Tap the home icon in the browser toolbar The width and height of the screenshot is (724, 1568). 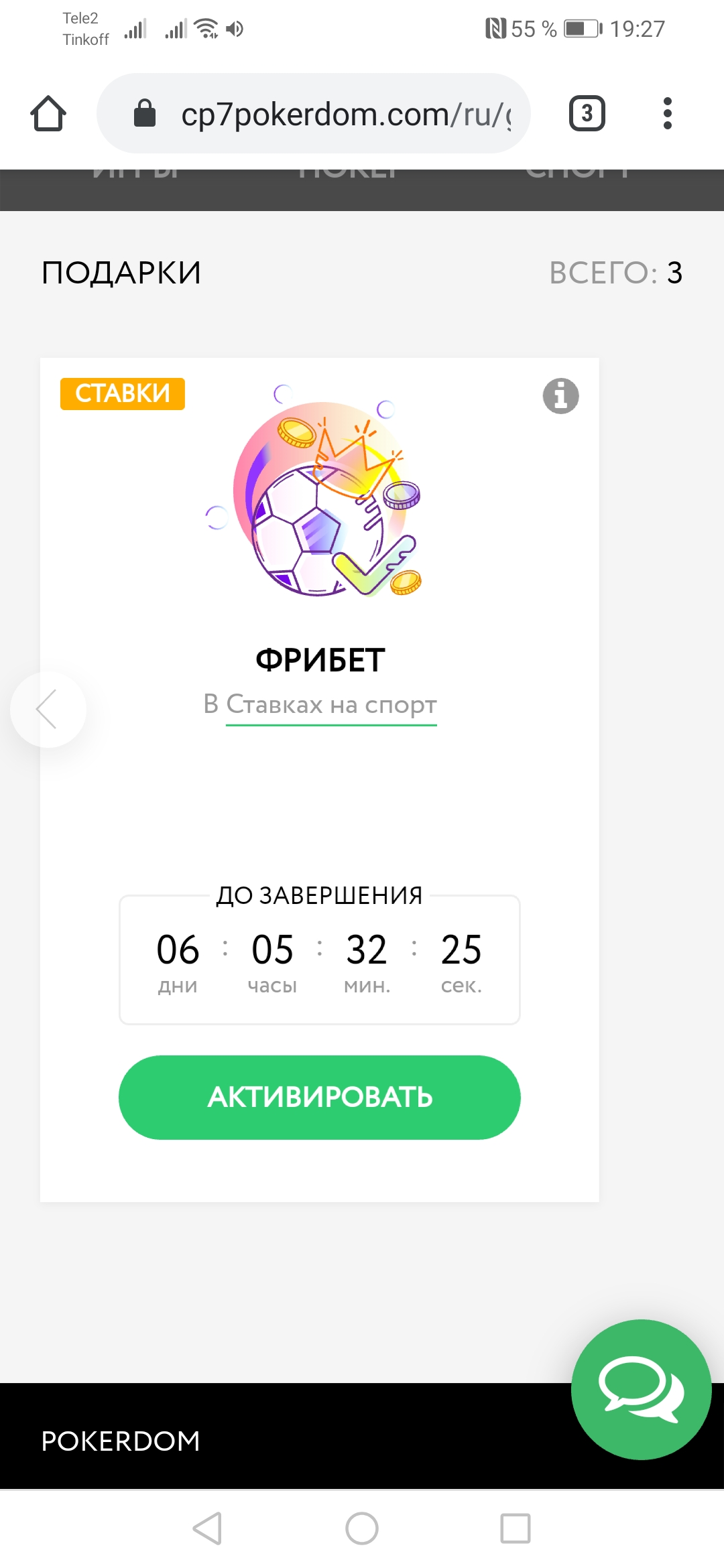coord(46,113)
